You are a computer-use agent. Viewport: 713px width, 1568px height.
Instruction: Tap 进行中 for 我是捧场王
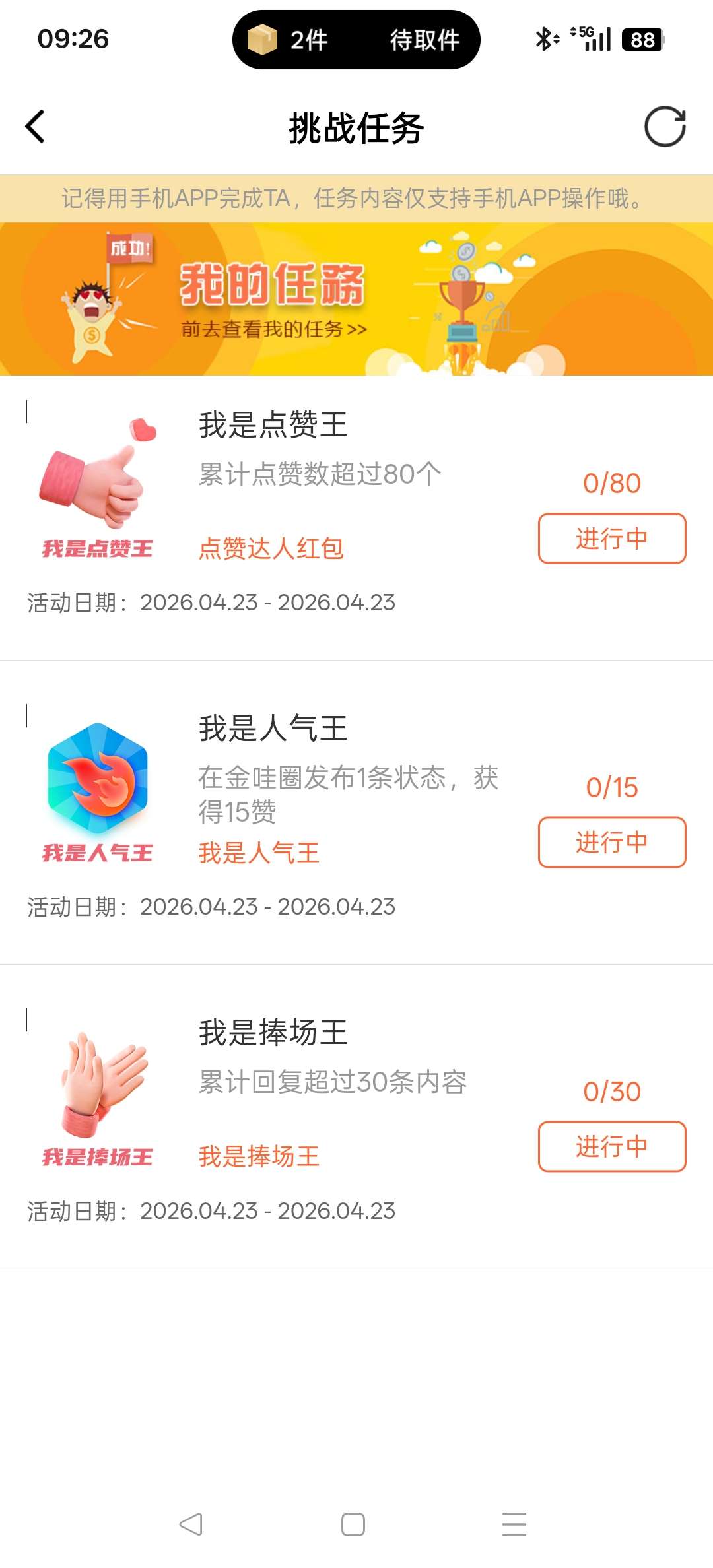611,1146
